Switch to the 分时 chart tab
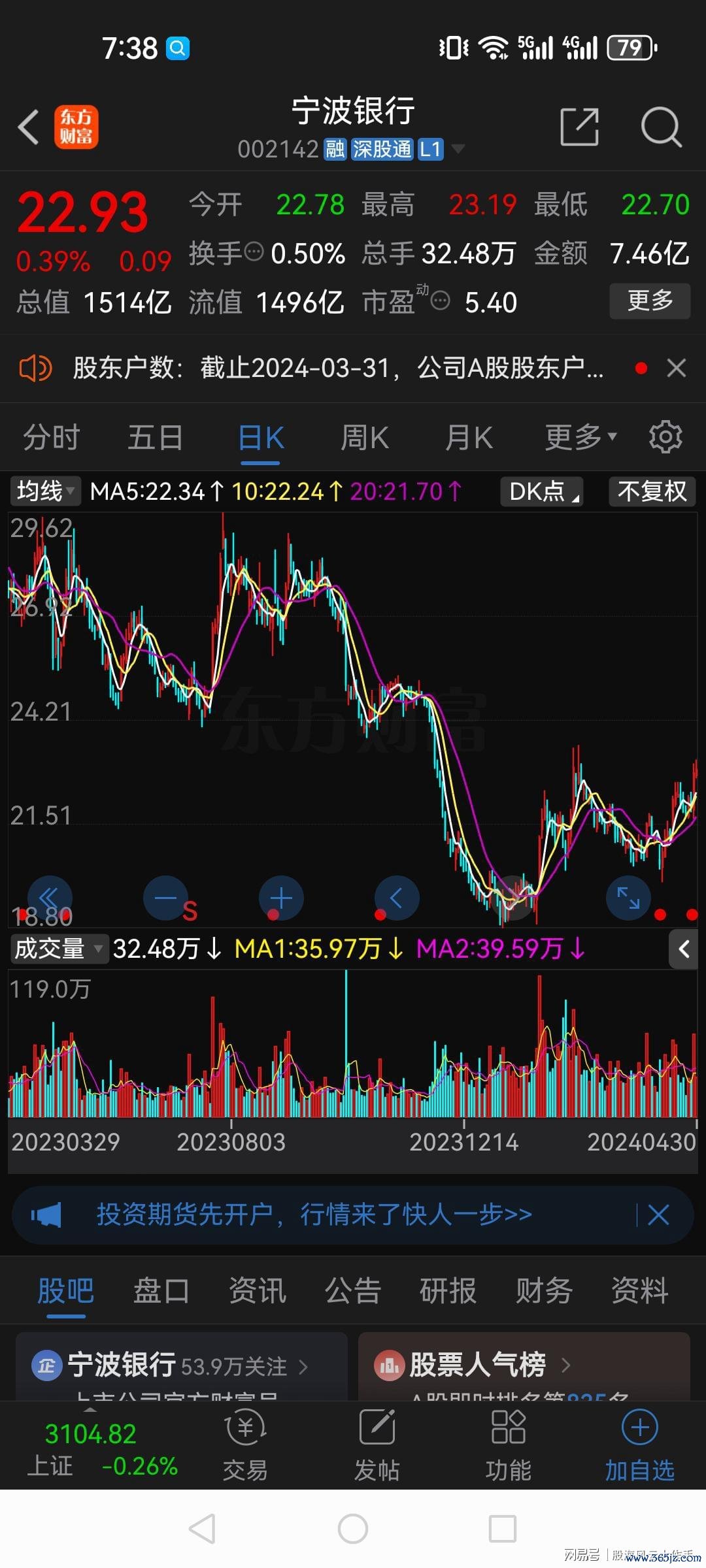 [x=51, y=437]
